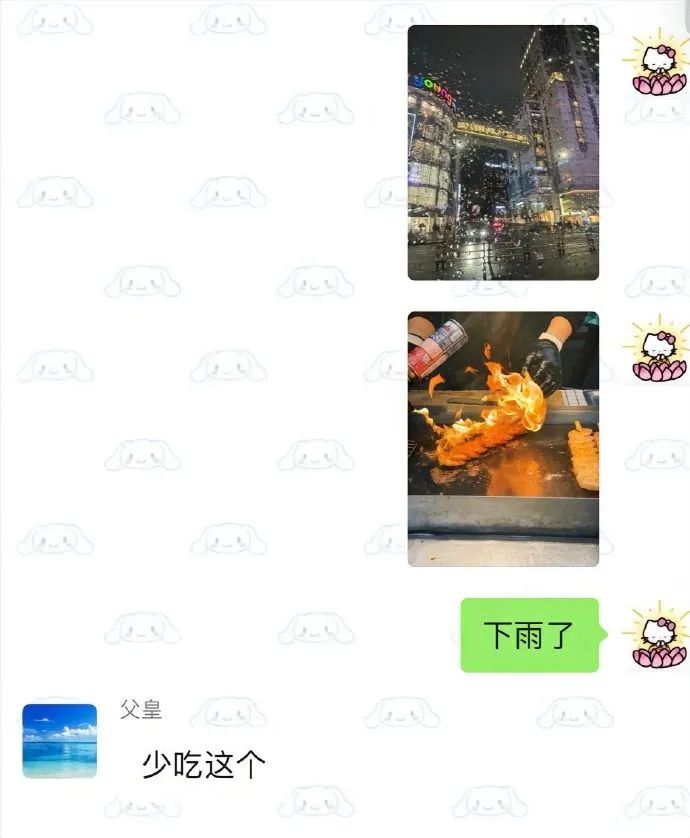
Task: Open the rainy city street photo
Action: [503, 152]
